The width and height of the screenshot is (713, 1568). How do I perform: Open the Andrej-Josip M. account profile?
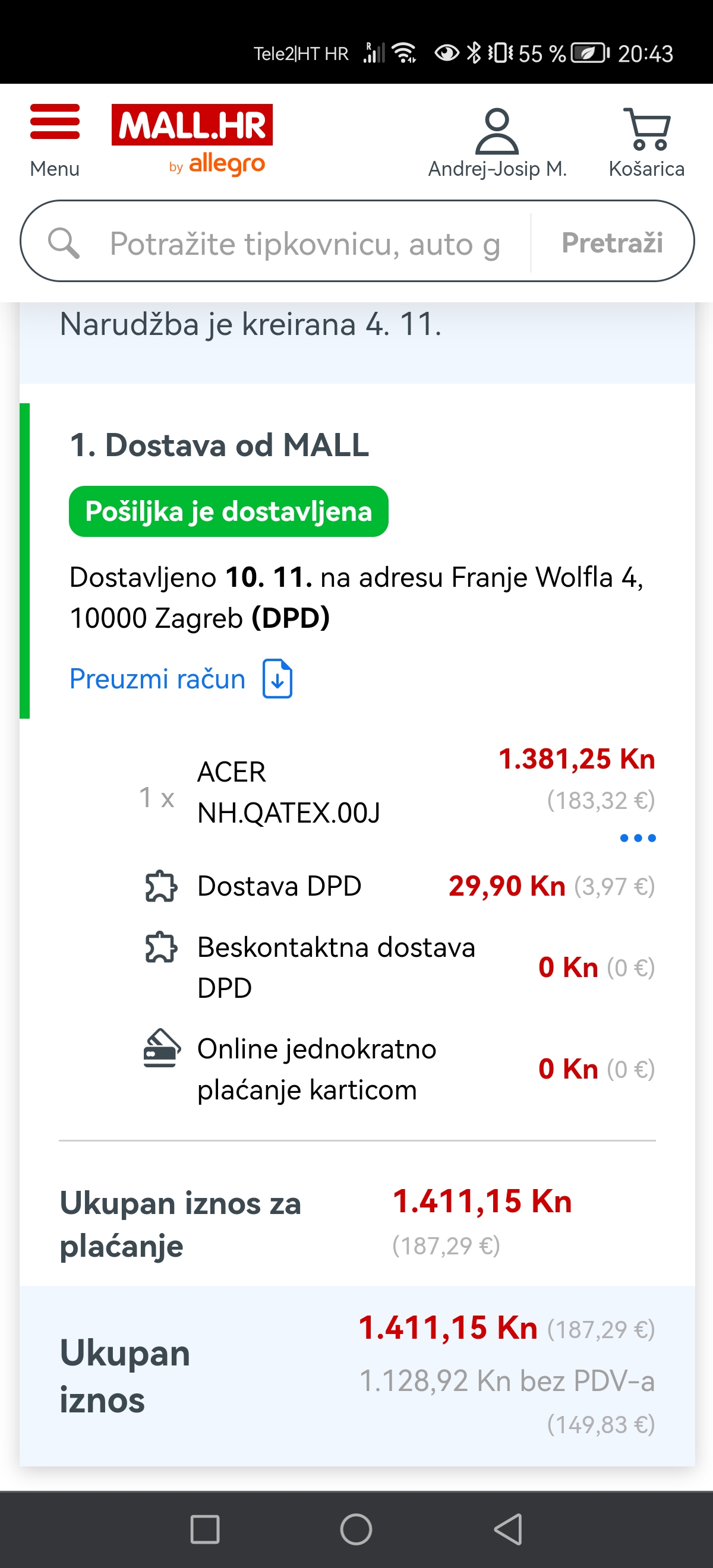coord(497,143)
